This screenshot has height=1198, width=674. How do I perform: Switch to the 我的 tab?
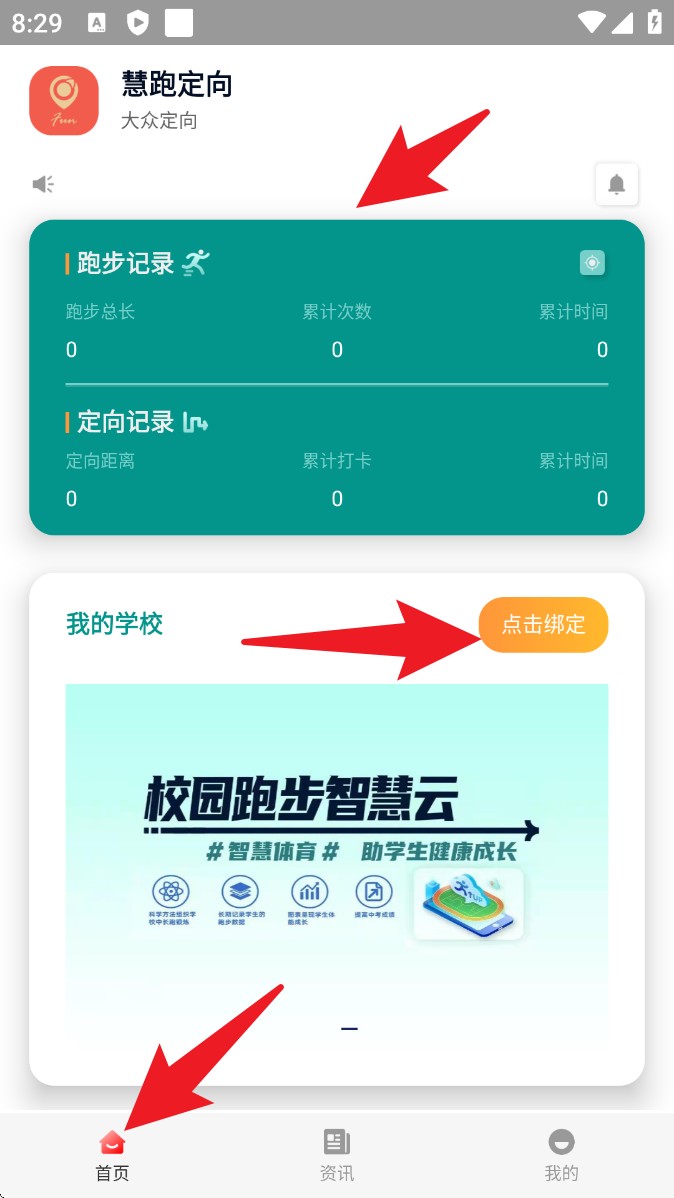tap(561, 1155)
